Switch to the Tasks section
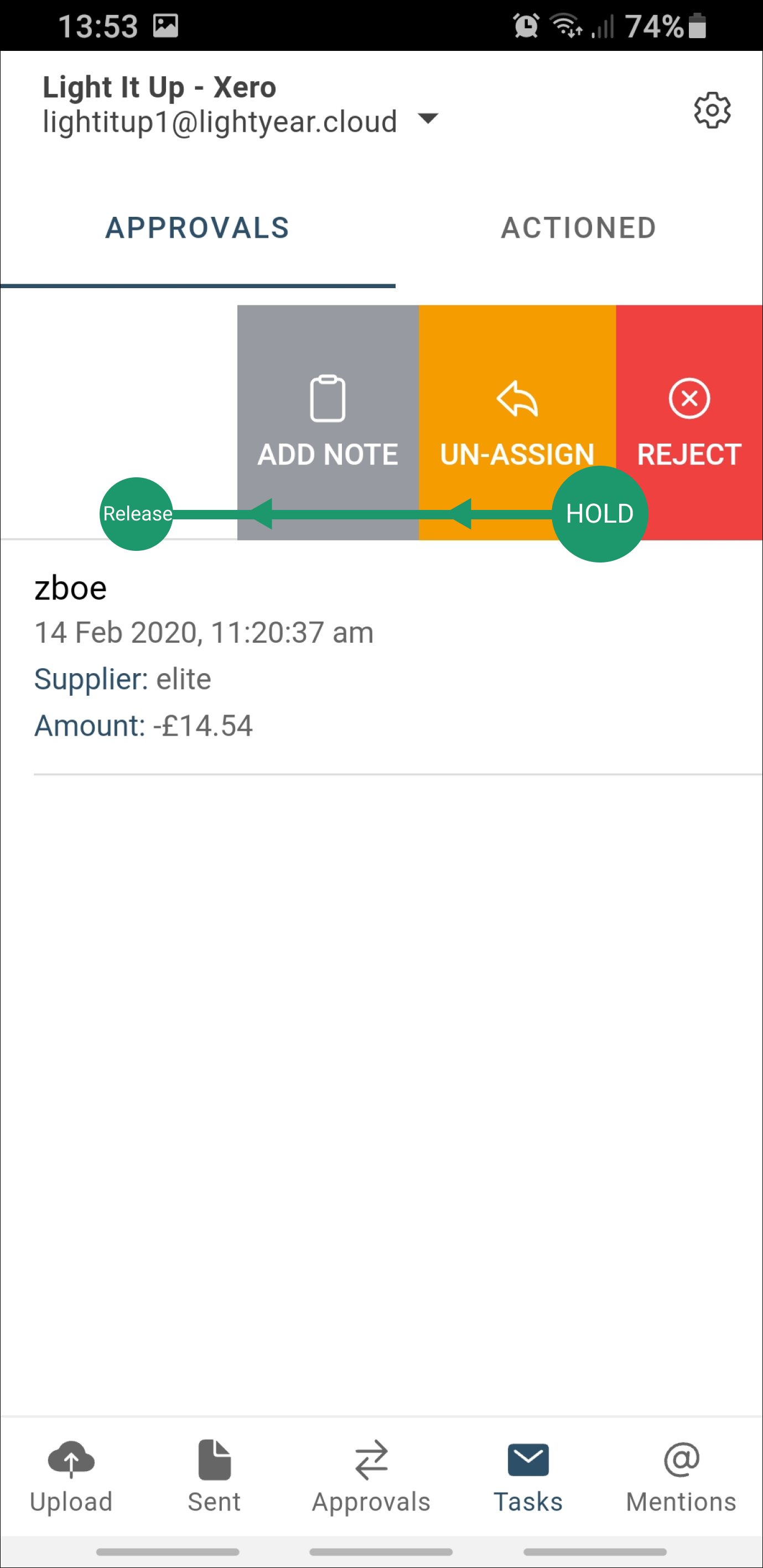The height and width of the screenshot is (1568, 763). coord(528,1476)
